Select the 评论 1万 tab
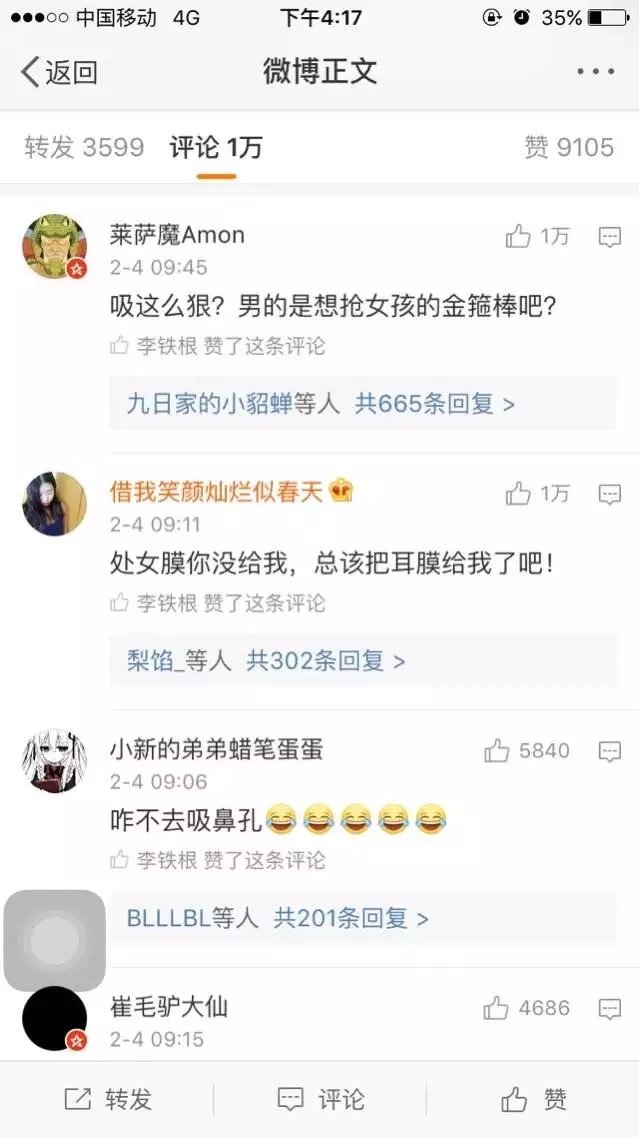 point(215,147)
